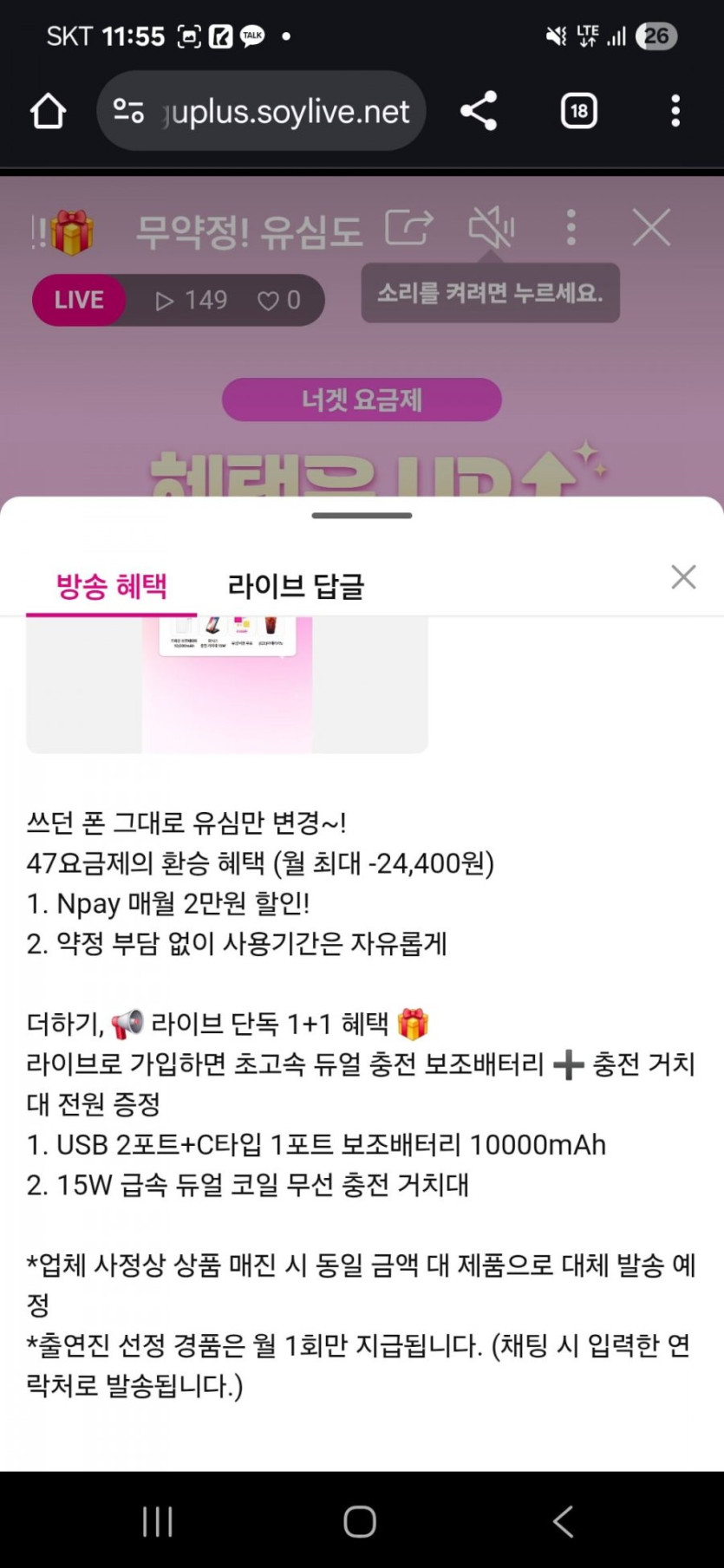Viewport: 724px width, 1568px height.
Task: Tap the 너겟 요금제 banner button
Action: (x=362, y=400)
